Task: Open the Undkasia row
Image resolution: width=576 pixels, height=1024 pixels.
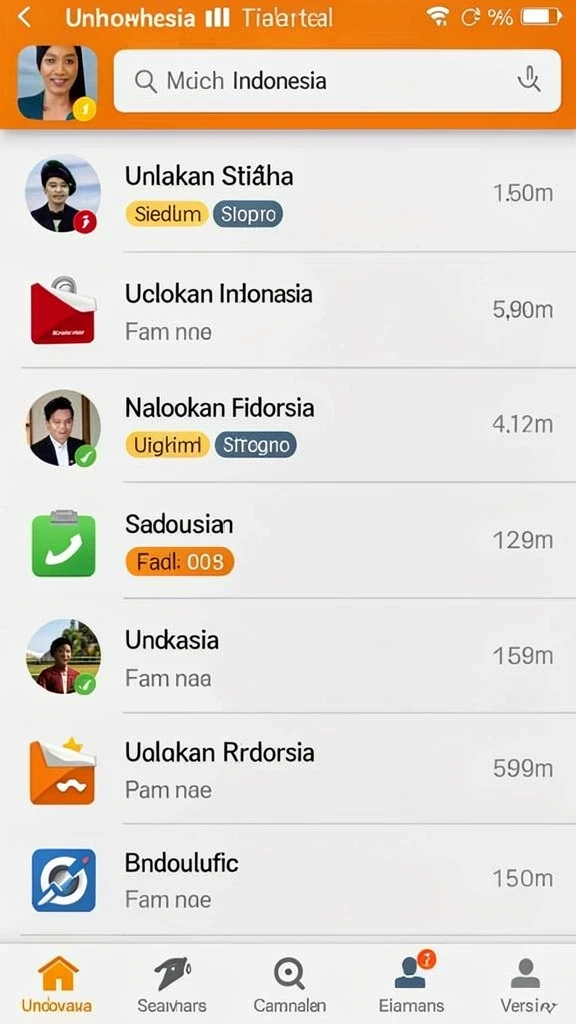Action: (x=288, y=656)
